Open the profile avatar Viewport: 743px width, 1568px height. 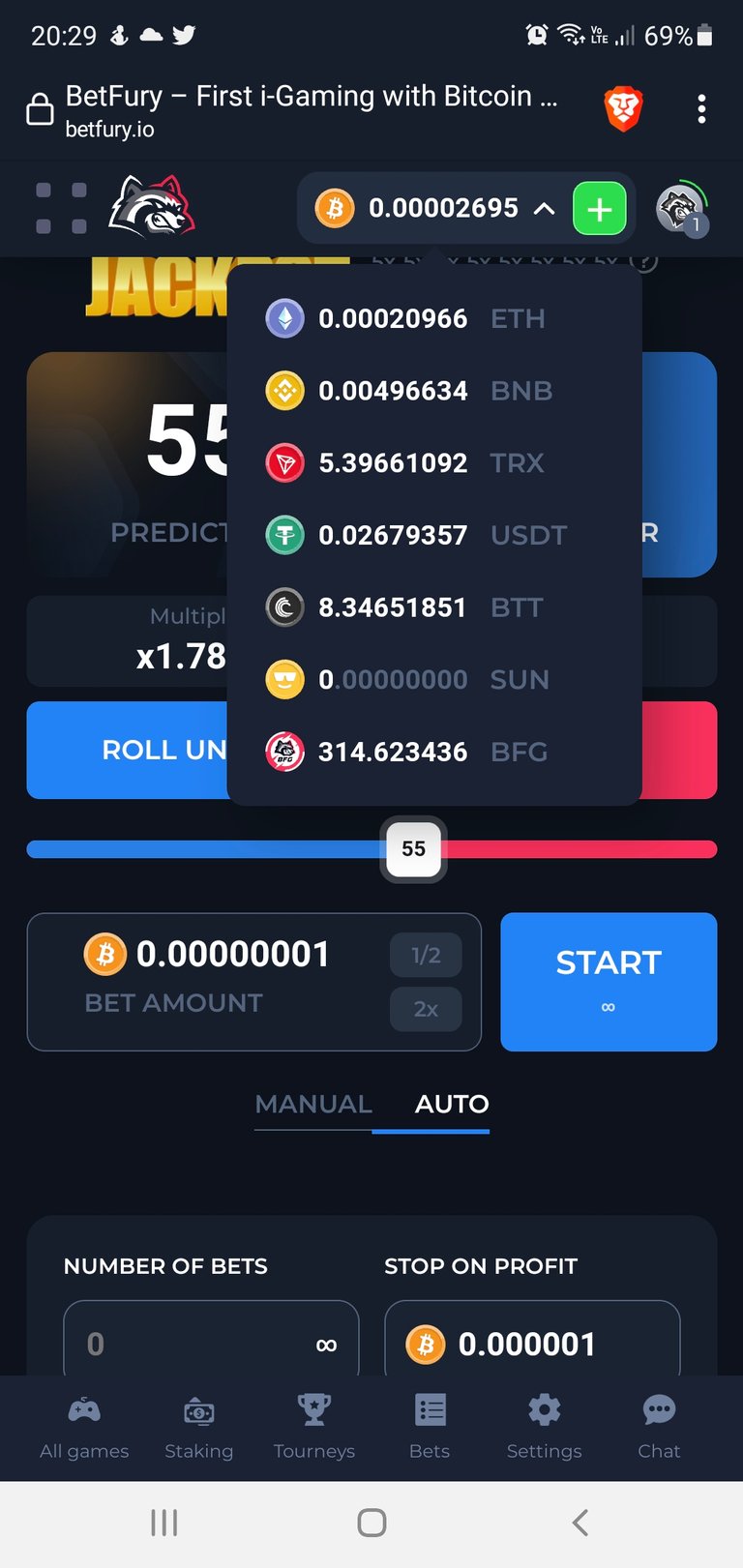[681, 208]
